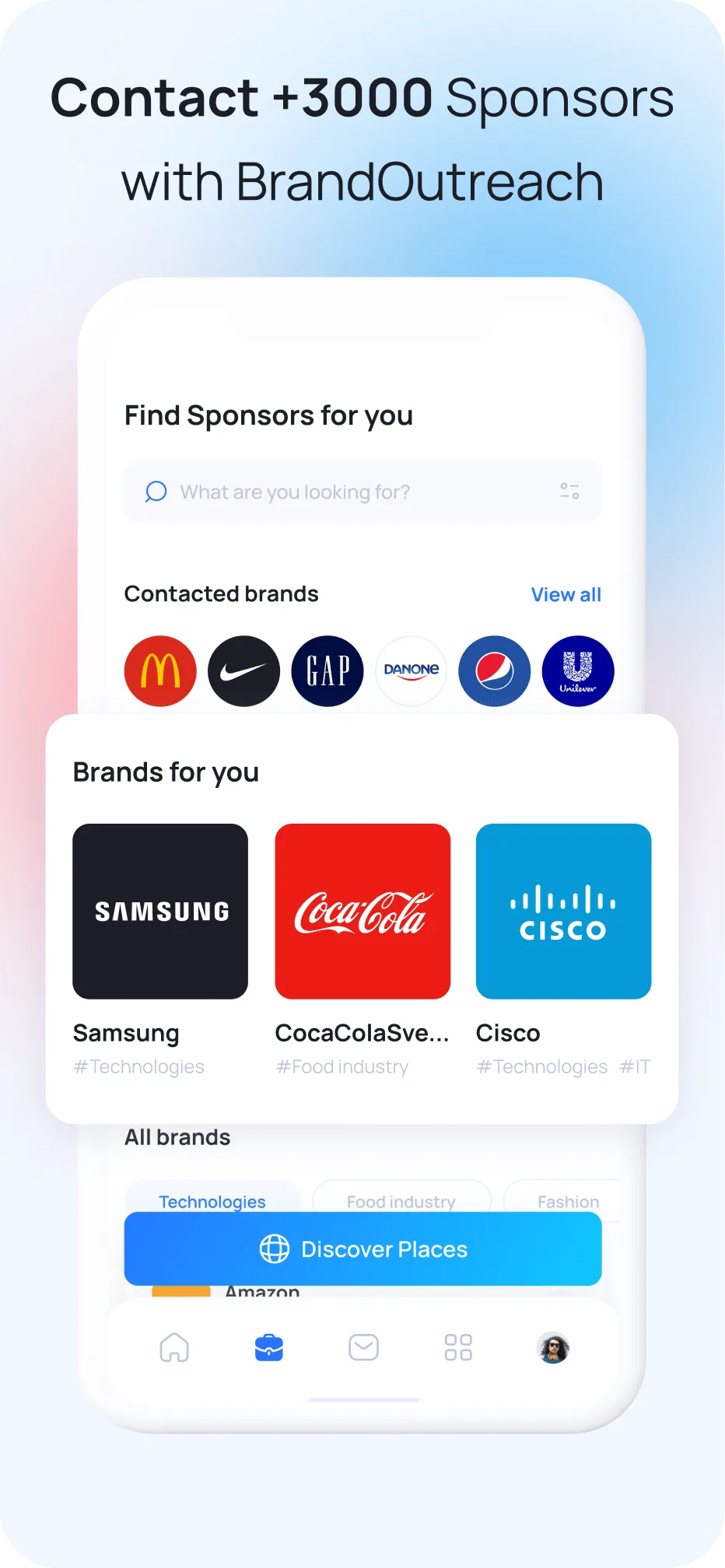Image resolution: width=725 pixels, height=1568 pixels.
Task: View all contacted brands
Action: point(566,593)
